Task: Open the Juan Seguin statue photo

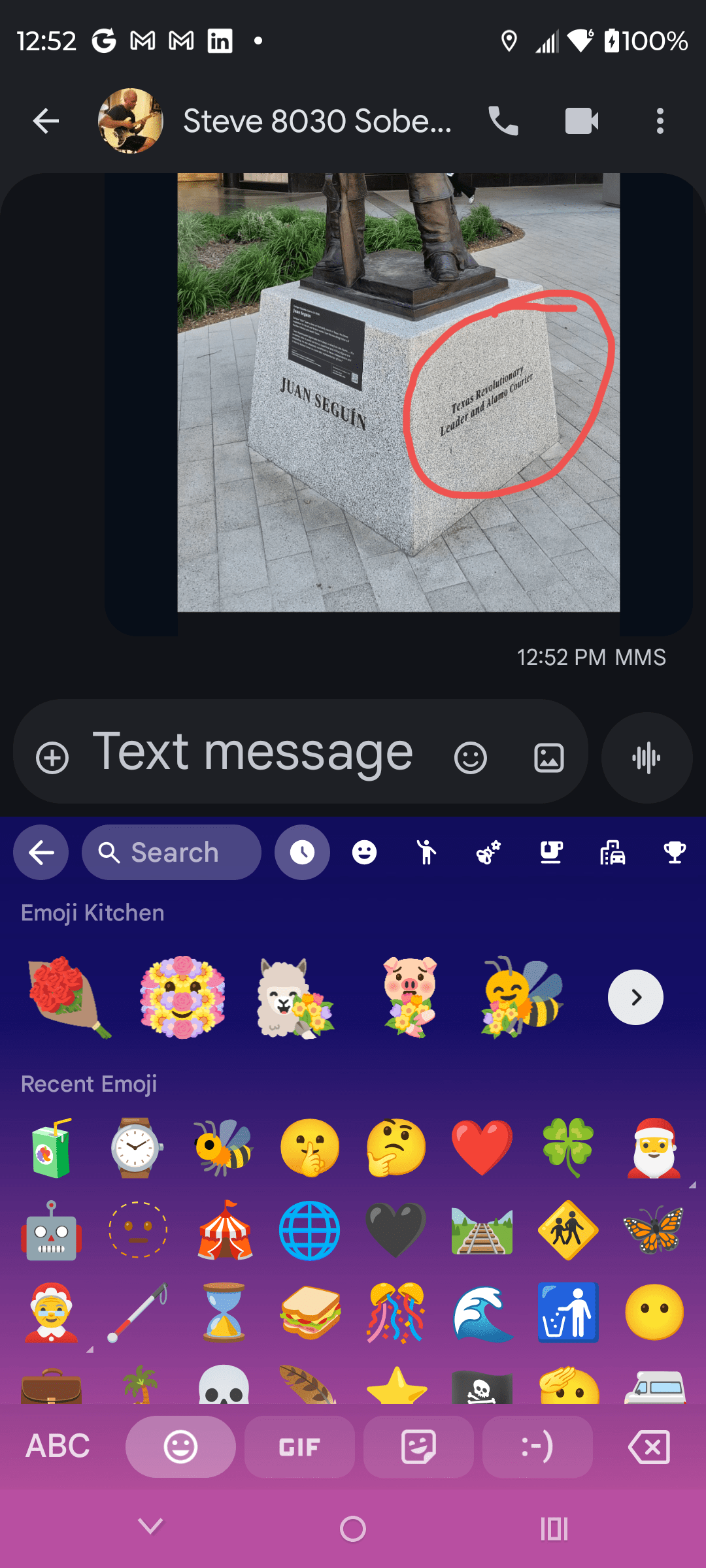Action: pyautogui.click(x=398, y=392)
